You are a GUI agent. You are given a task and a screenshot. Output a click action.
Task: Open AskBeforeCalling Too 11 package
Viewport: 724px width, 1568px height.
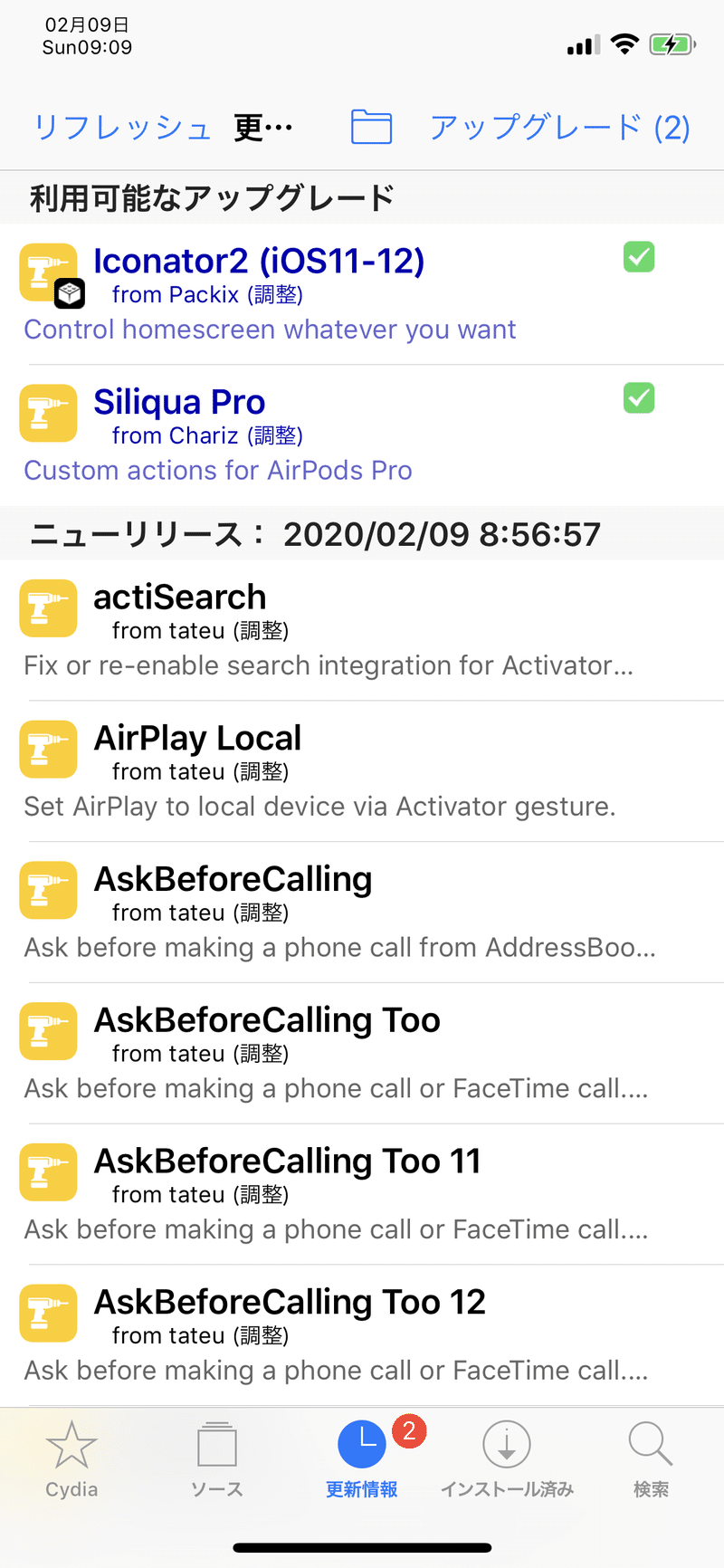coord(362,1195)
